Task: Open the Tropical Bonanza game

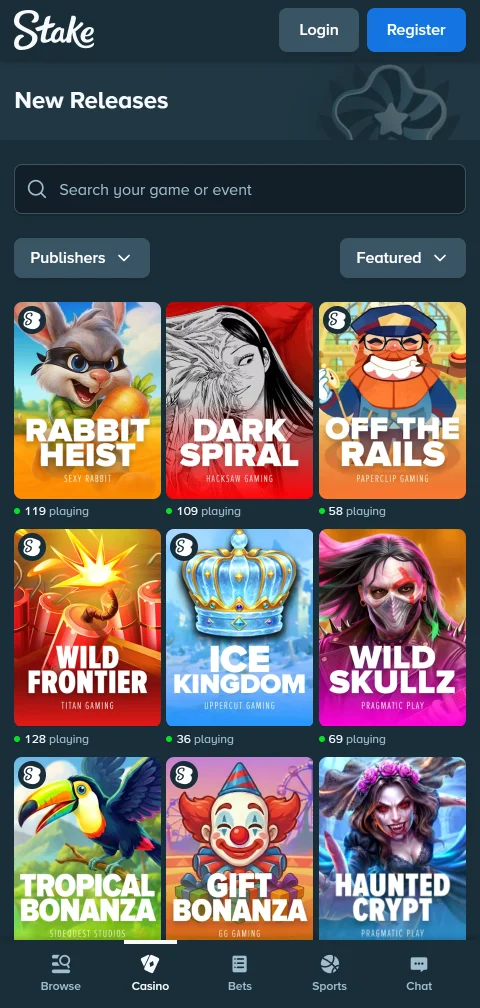Action: coord(87,849)
